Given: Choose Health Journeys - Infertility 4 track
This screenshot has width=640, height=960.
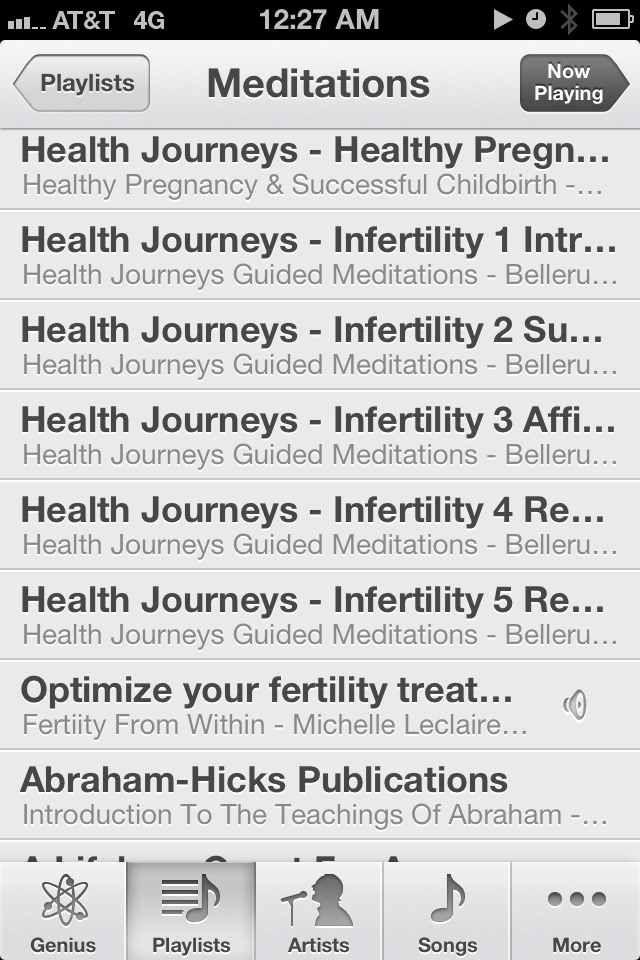Looking at the screenshot, I should point(315,526).
